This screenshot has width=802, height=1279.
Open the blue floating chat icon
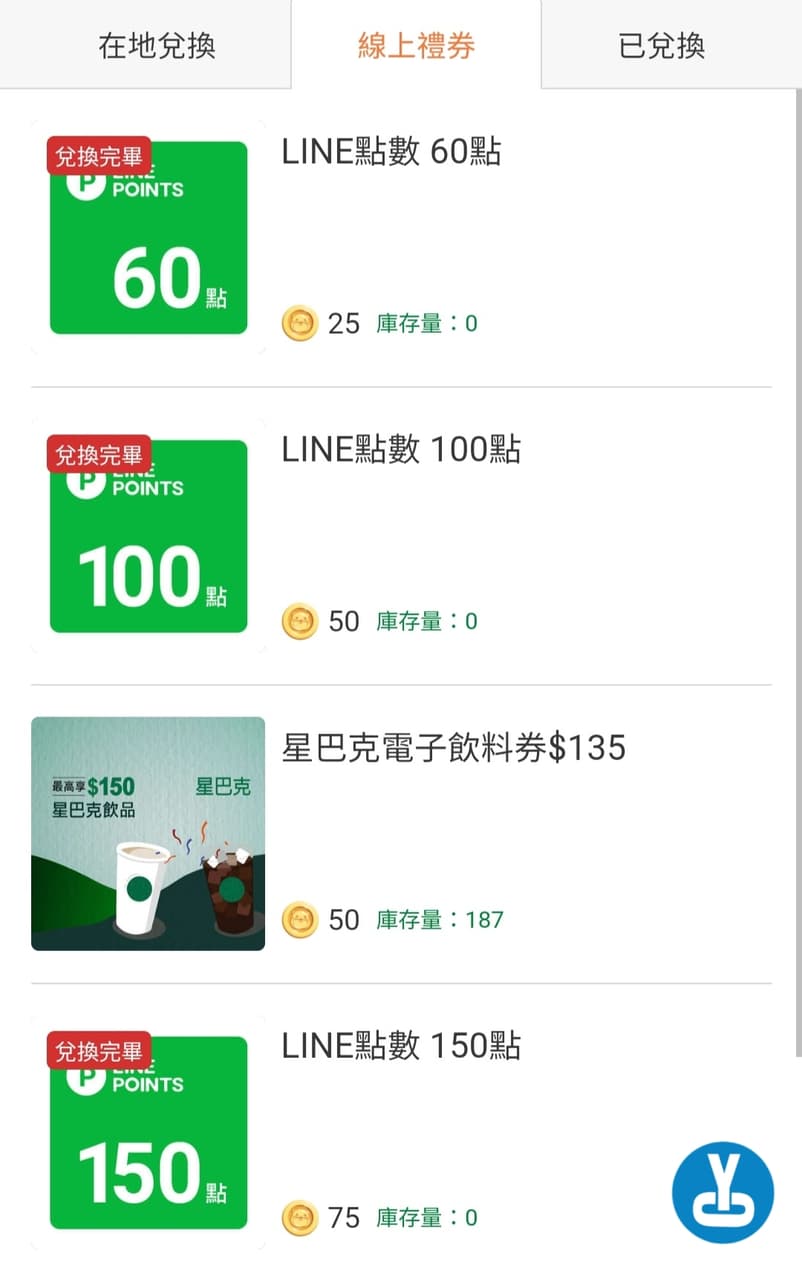(x=723, y=1192)
